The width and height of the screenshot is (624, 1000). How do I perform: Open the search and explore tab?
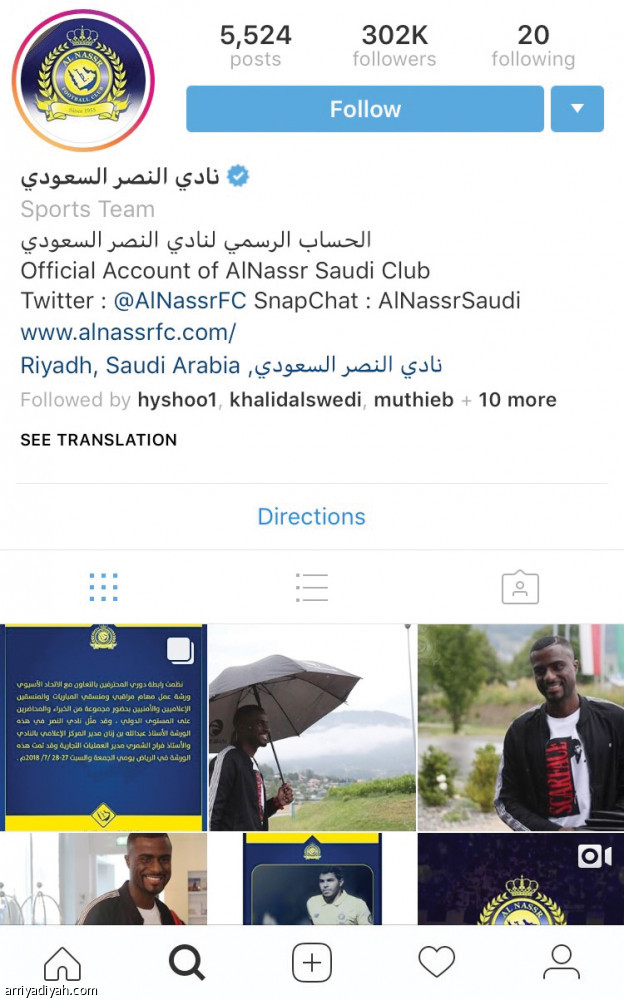(x=187, y=963)
